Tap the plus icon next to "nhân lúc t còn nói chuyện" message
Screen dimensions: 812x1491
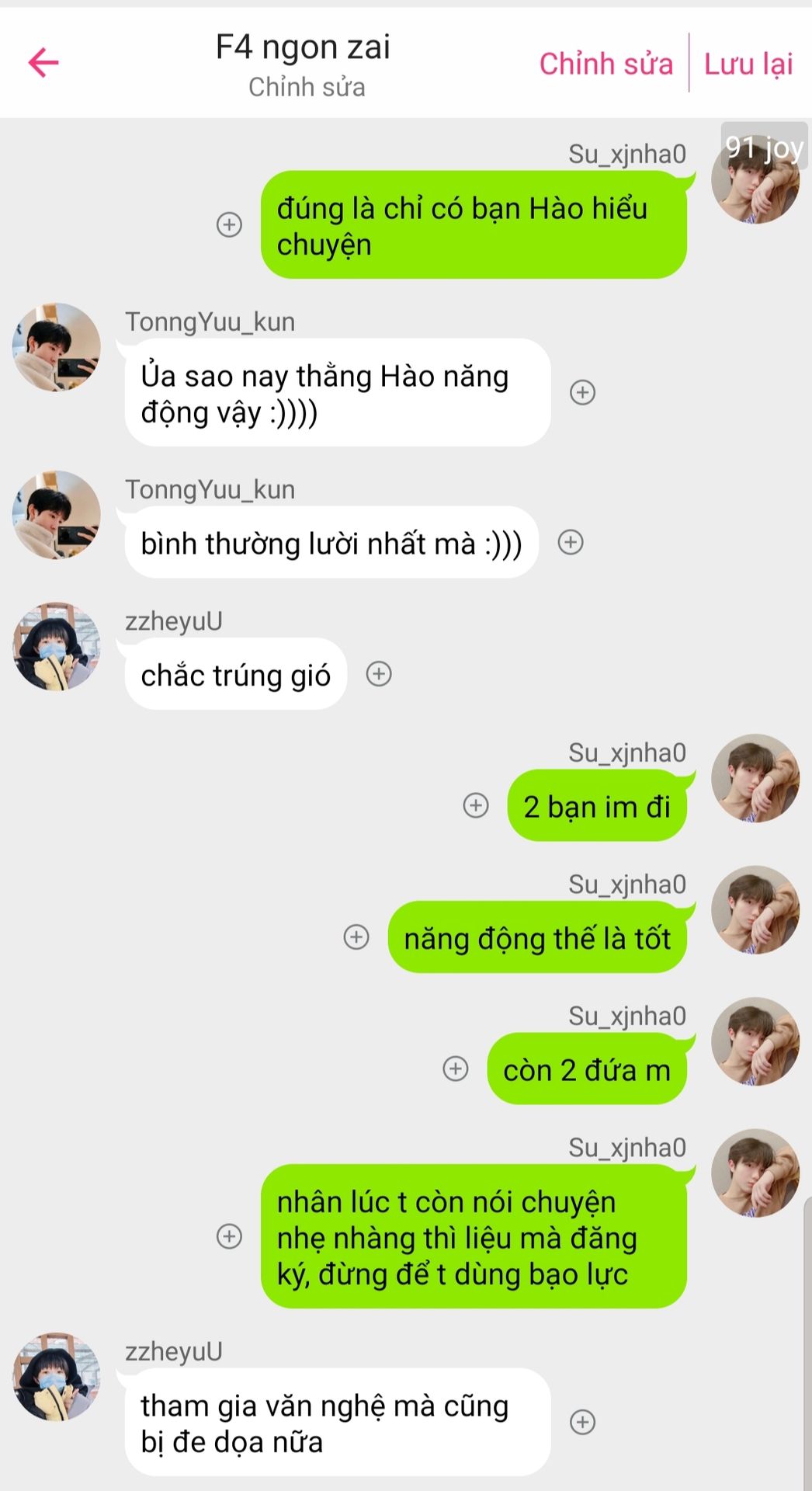coord(229,1236)
